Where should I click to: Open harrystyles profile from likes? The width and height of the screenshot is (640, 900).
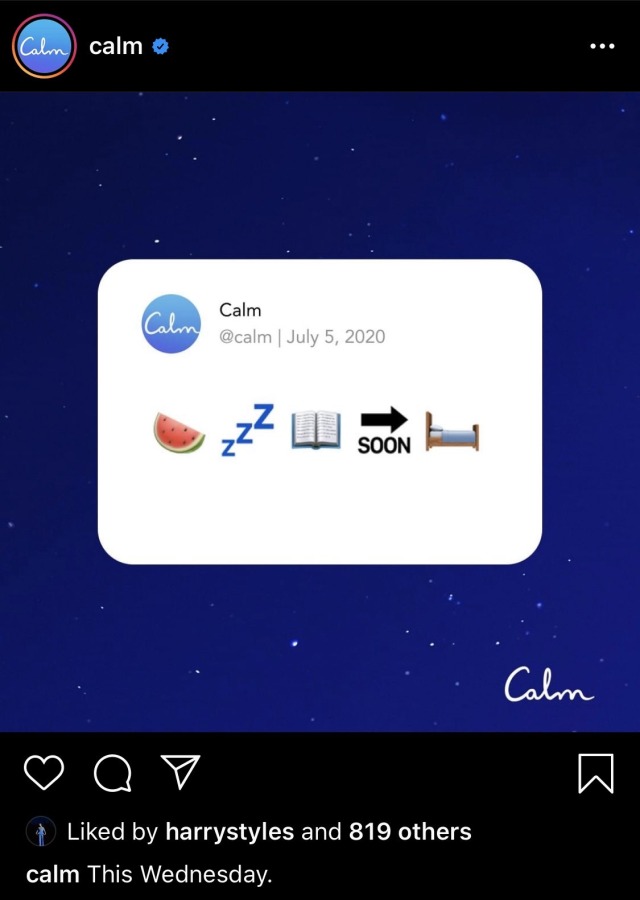point(229,831)
